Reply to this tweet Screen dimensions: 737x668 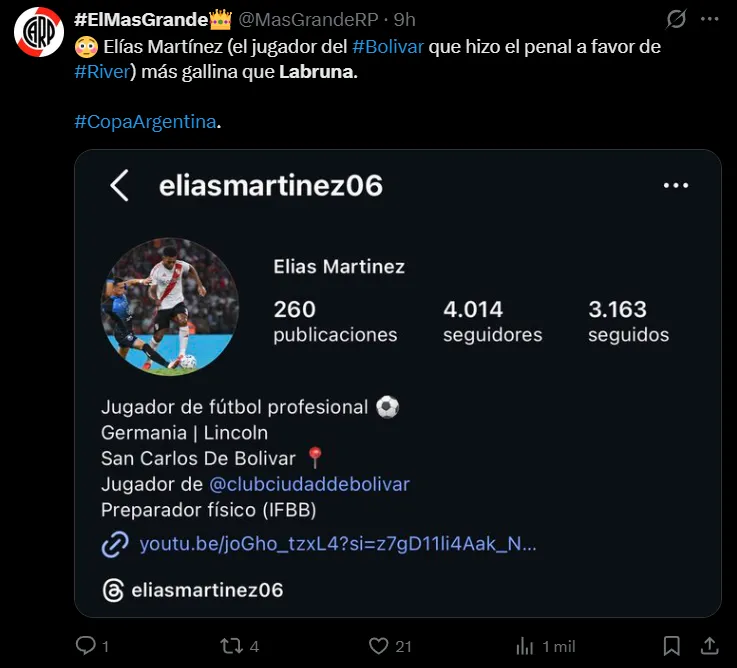tap(87, 646)
